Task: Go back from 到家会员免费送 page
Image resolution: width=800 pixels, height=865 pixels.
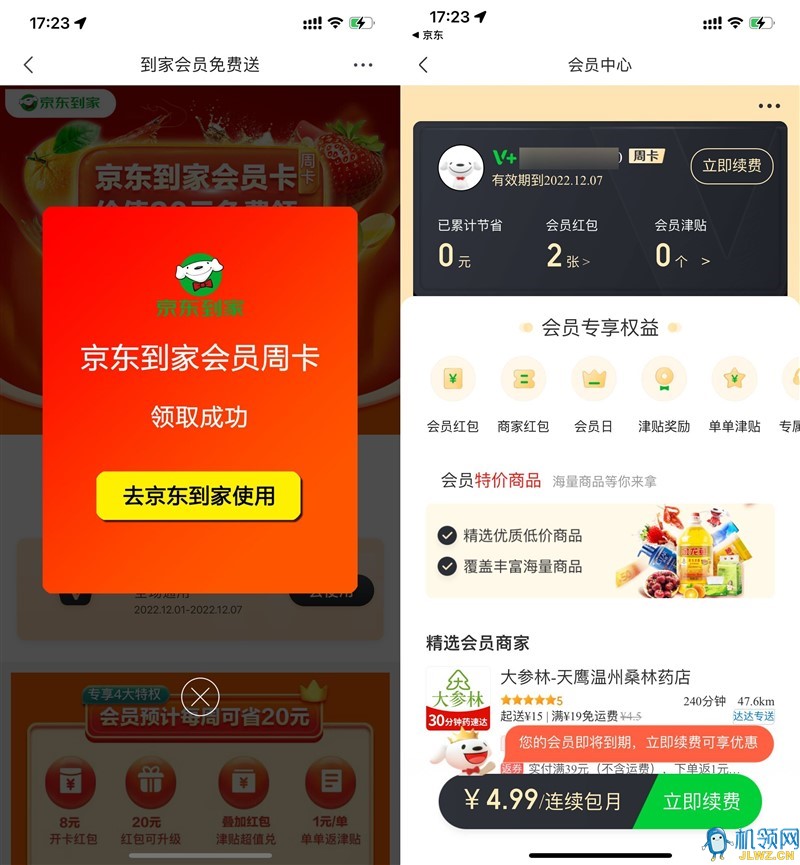Action: 28,65
